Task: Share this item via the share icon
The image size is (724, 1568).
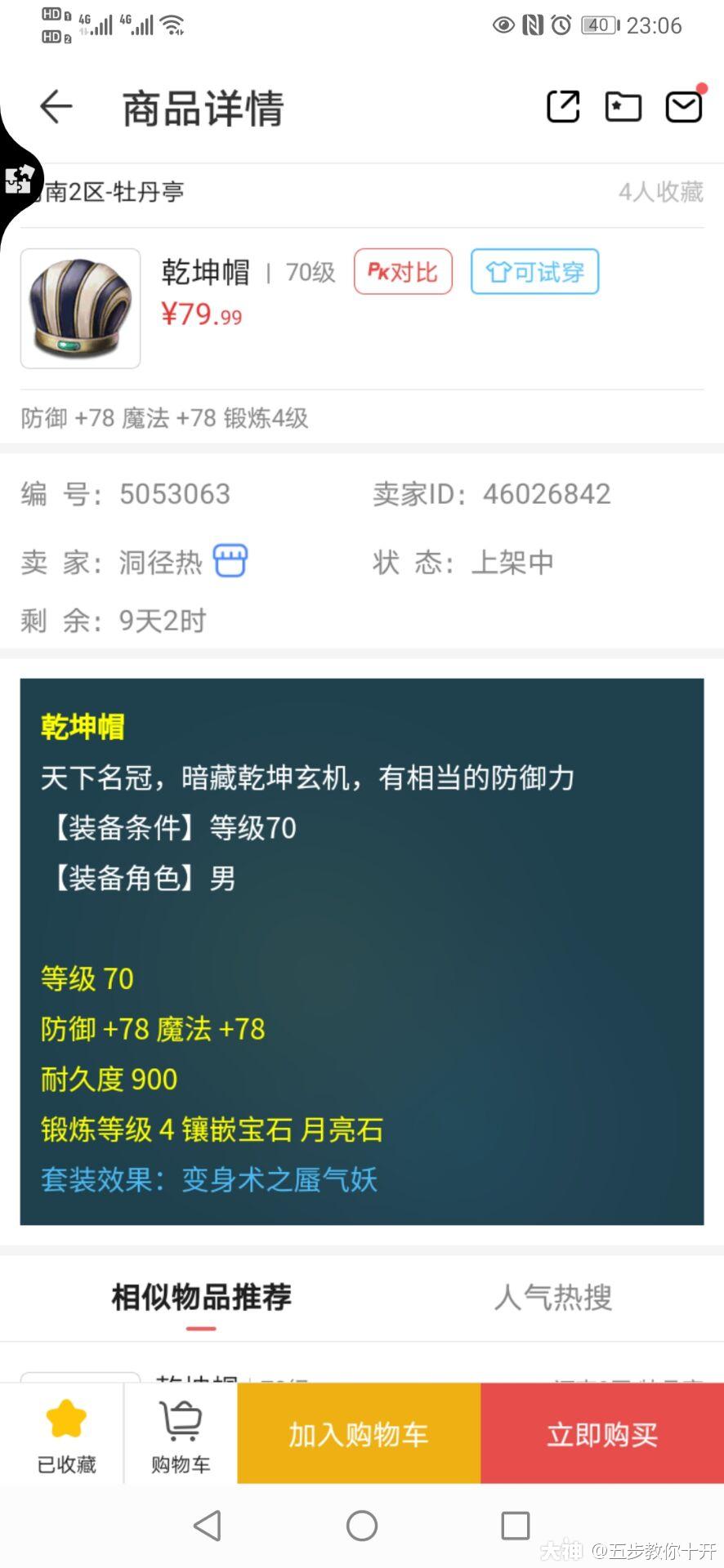Action: (x=563, y=107)
